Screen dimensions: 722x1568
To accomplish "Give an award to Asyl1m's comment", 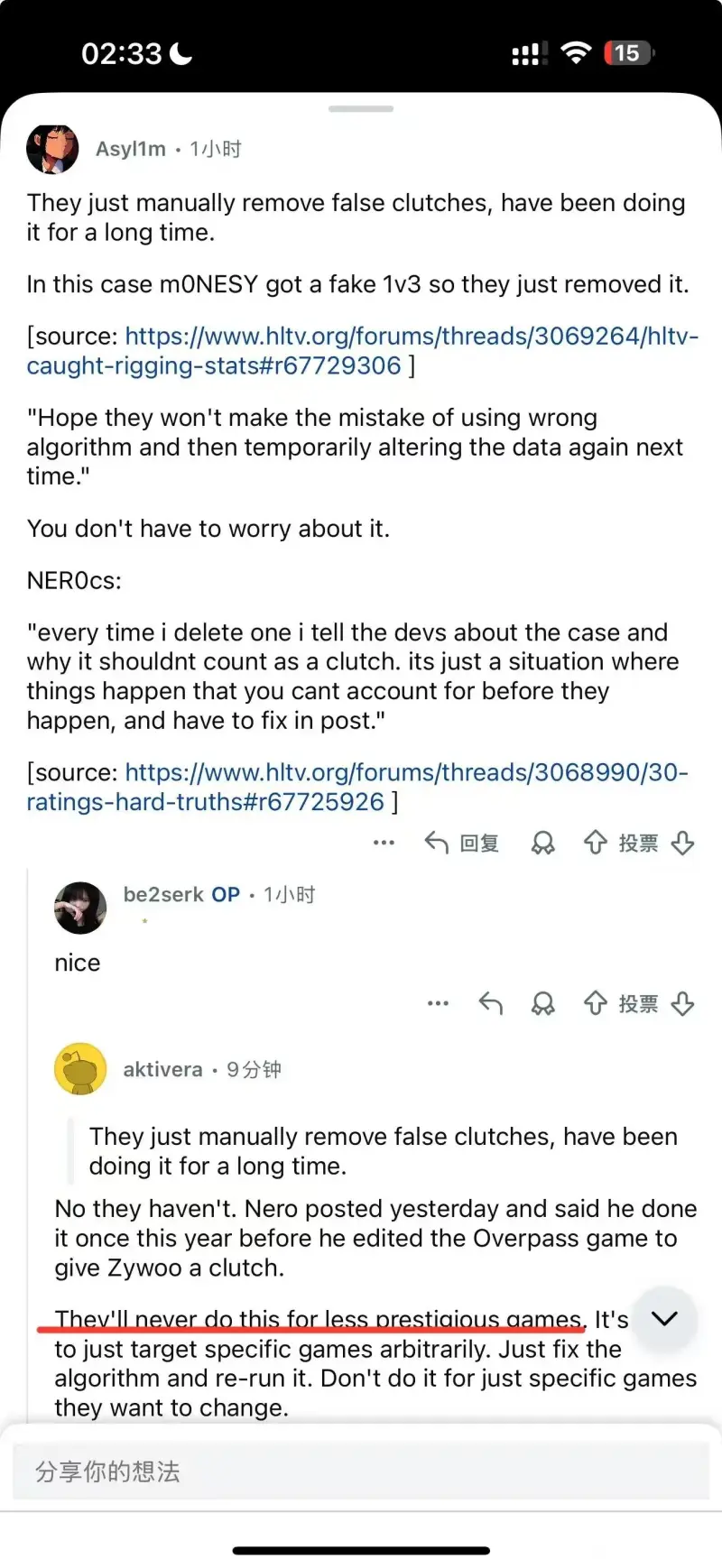I will pyautogui.click(x=542, y=843).
